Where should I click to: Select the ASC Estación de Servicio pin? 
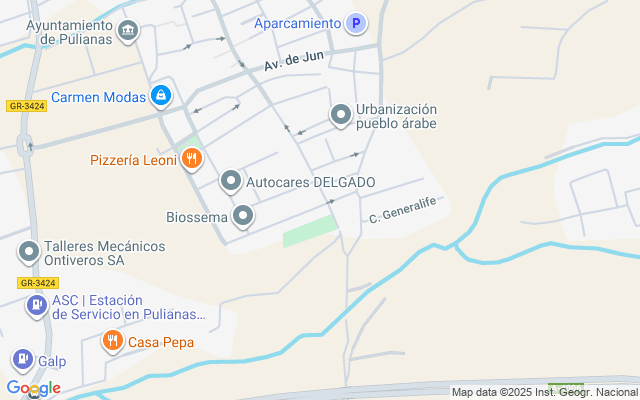(x=37, y=304)
